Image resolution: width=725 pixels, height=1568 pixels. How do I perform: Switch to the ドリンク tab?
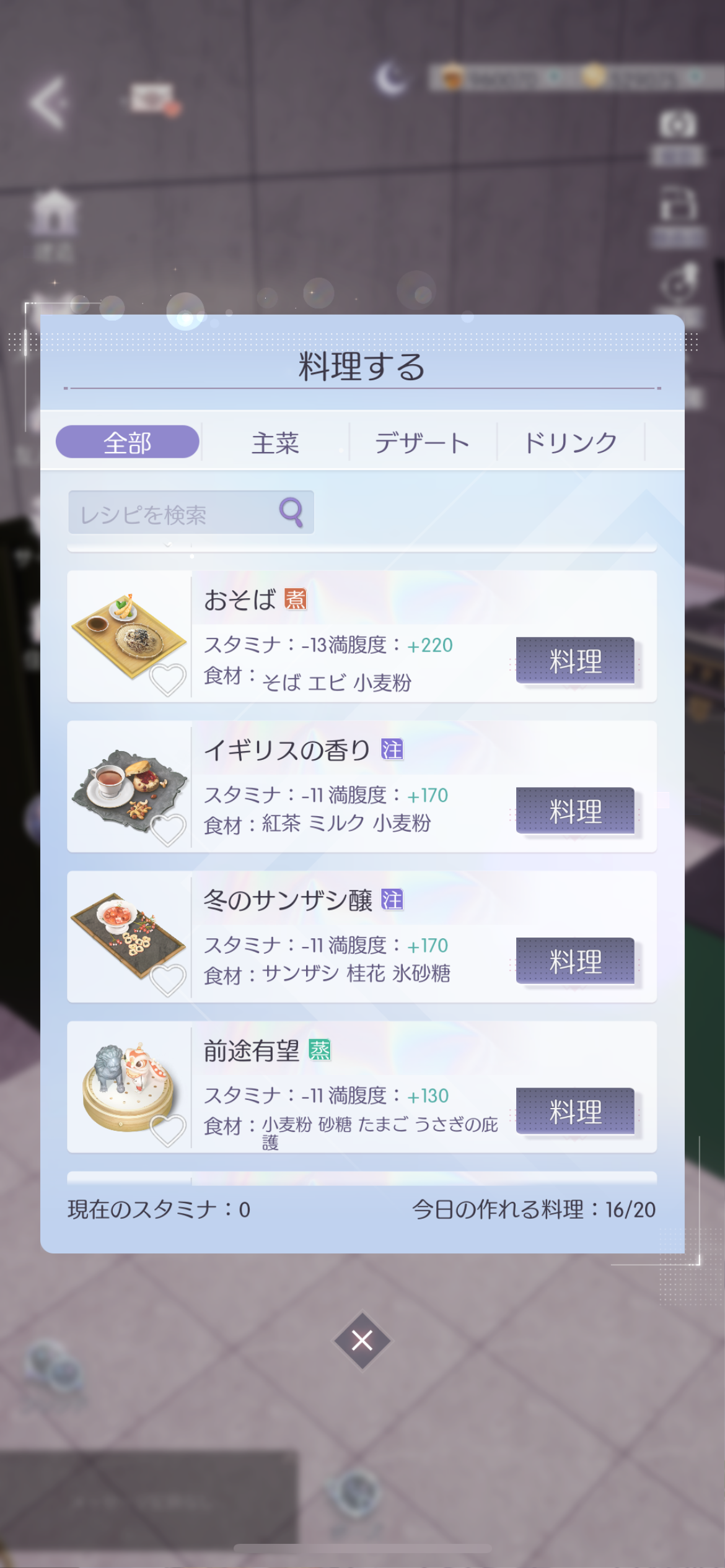coord(570,443)
